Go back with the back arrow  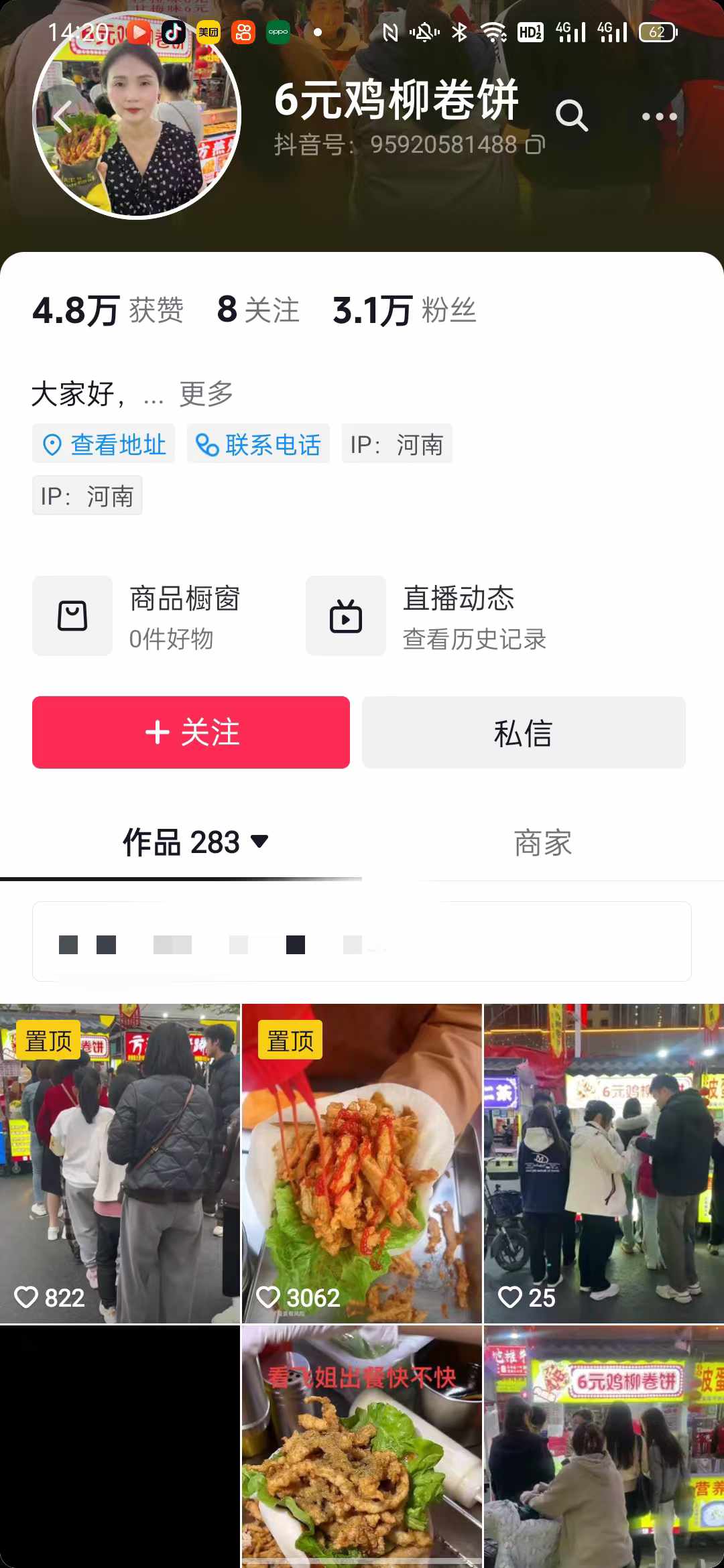tap(62, 117)
